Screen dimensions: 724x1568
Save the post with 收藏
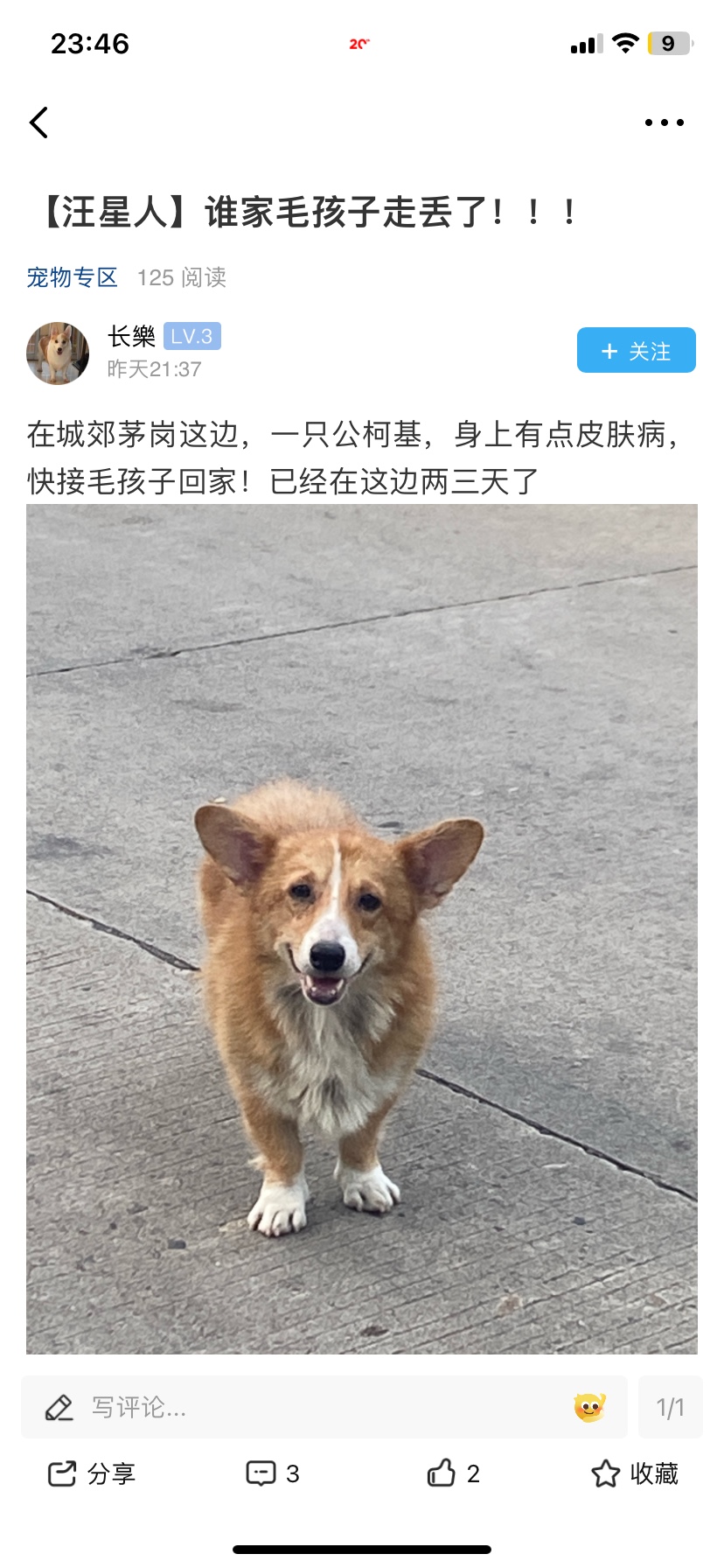pos(635,1473)
